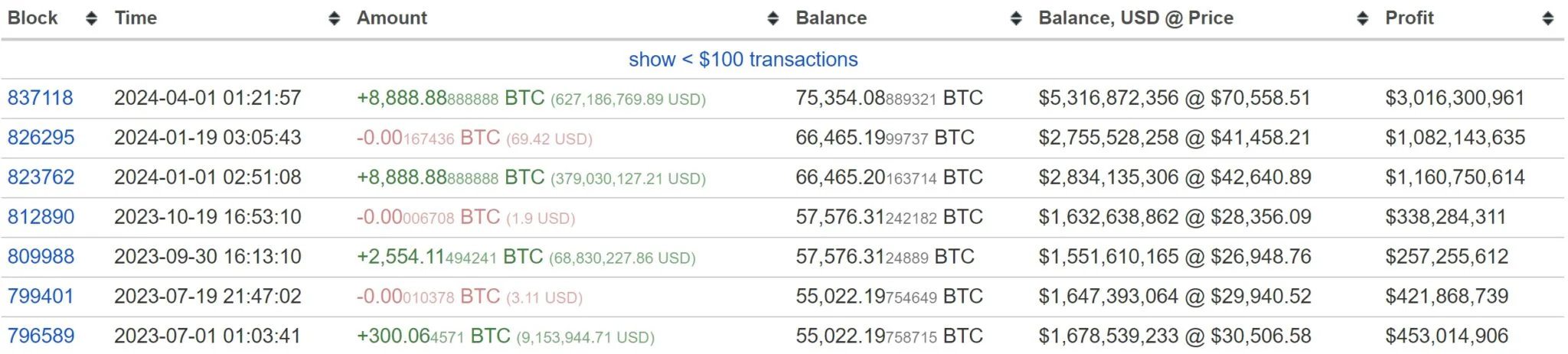Sort rows by Balance column

pos(1016,18)
